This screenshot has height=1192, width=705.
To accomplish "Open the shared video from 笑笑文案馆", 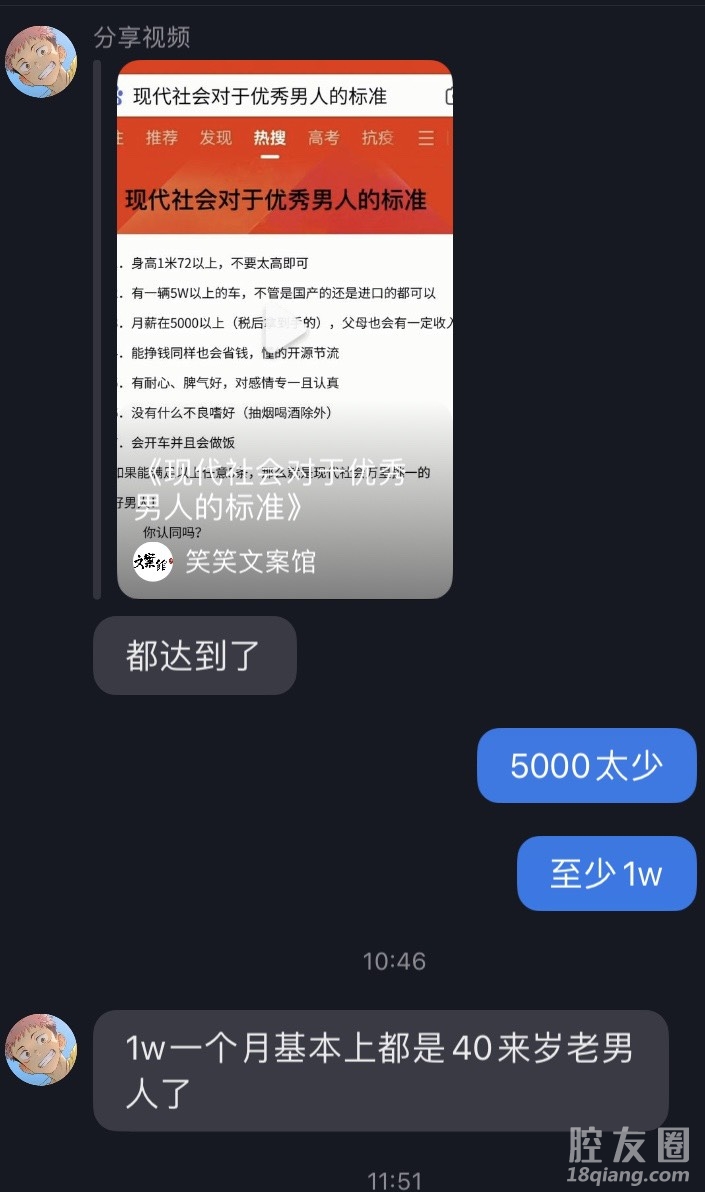I will pyautogui.click(x=285, y=330).
